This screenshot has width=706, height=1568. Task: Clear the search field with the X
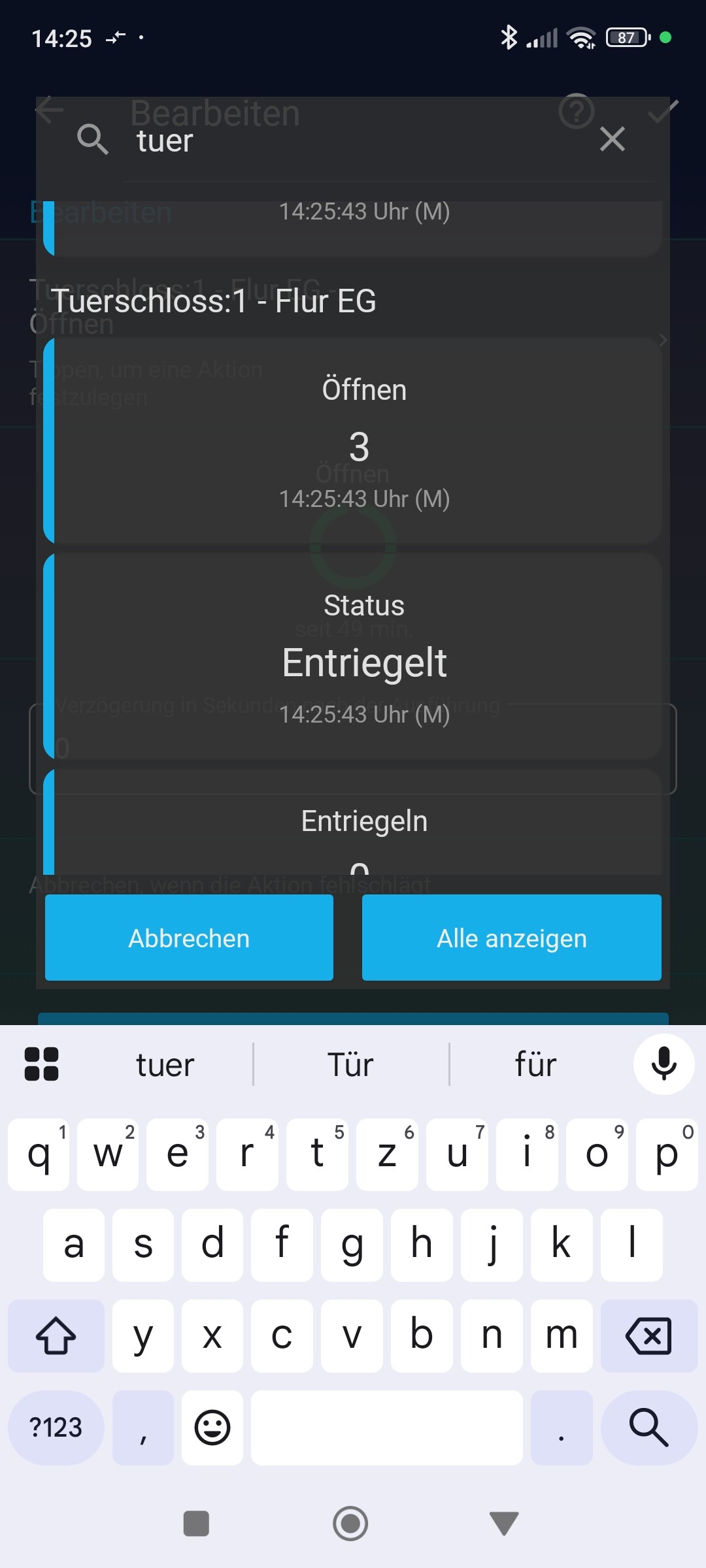click(612, 139)
